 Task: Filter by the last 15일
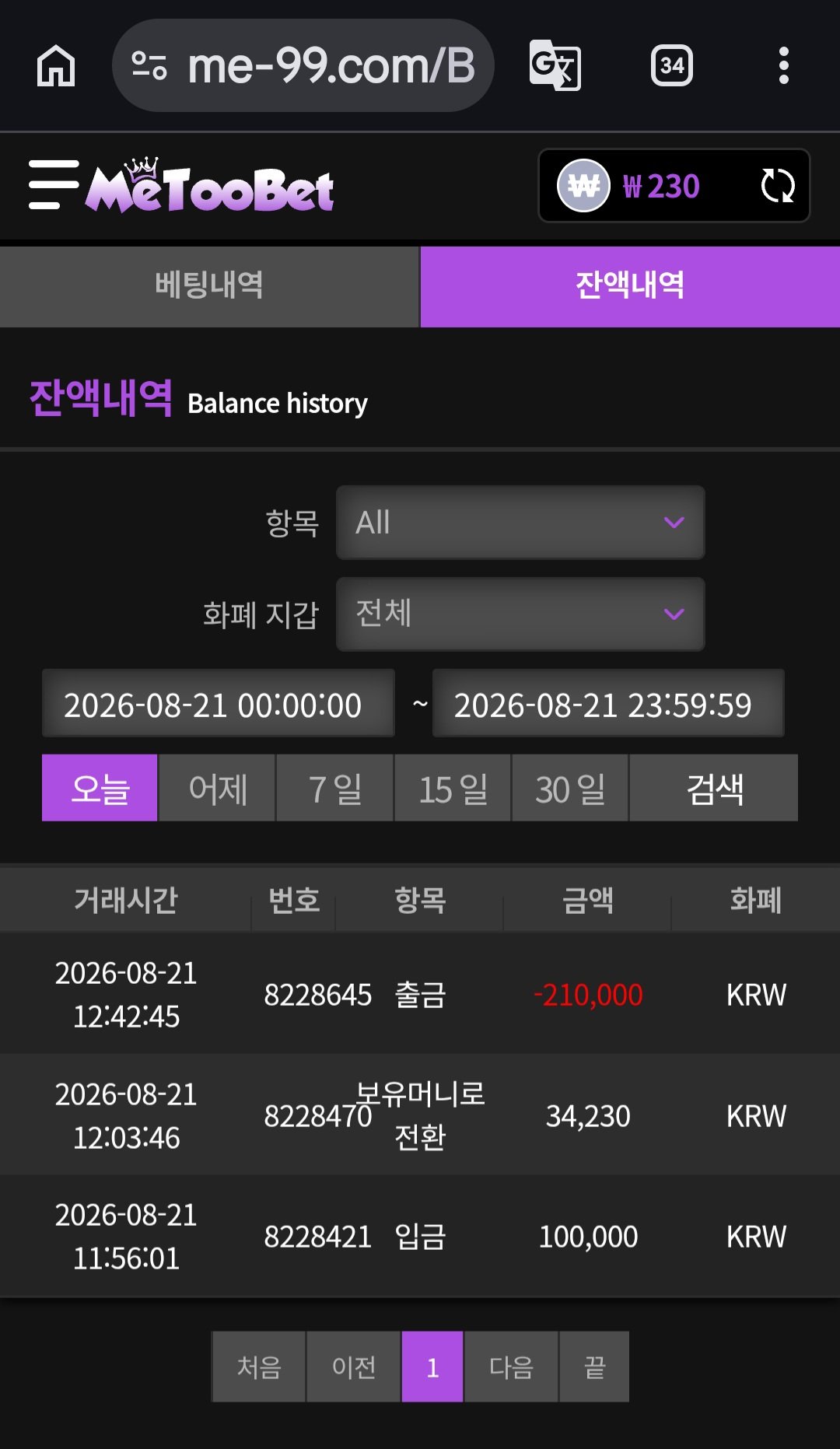tap(453, 788)
